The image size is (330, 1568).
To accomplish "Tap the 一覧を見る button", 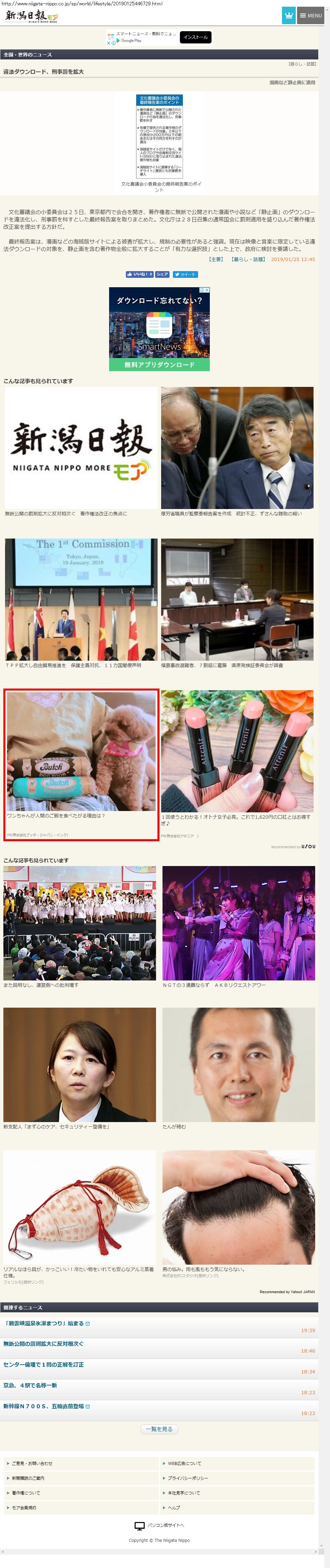I will tap(159, 1429).
